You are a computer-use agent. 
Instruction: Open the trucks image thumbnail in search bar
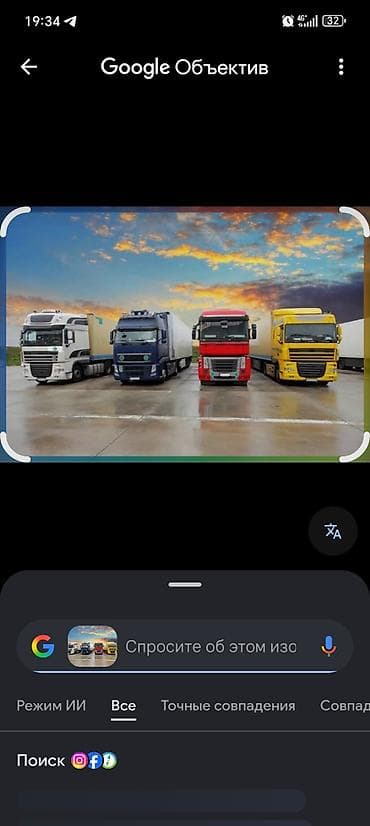92,646
